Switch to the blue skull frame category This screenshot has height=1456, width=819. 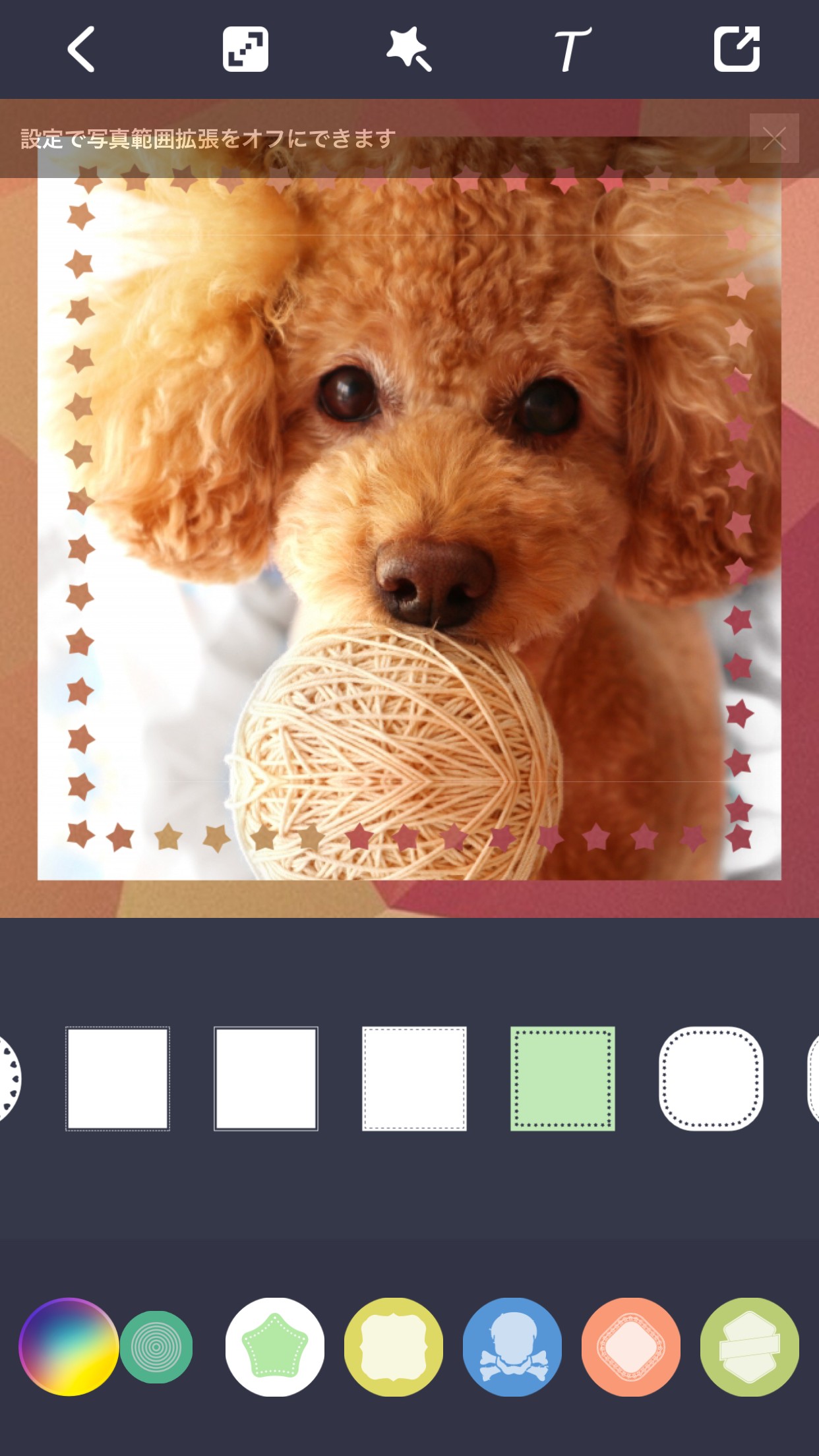coord(512,1347)
